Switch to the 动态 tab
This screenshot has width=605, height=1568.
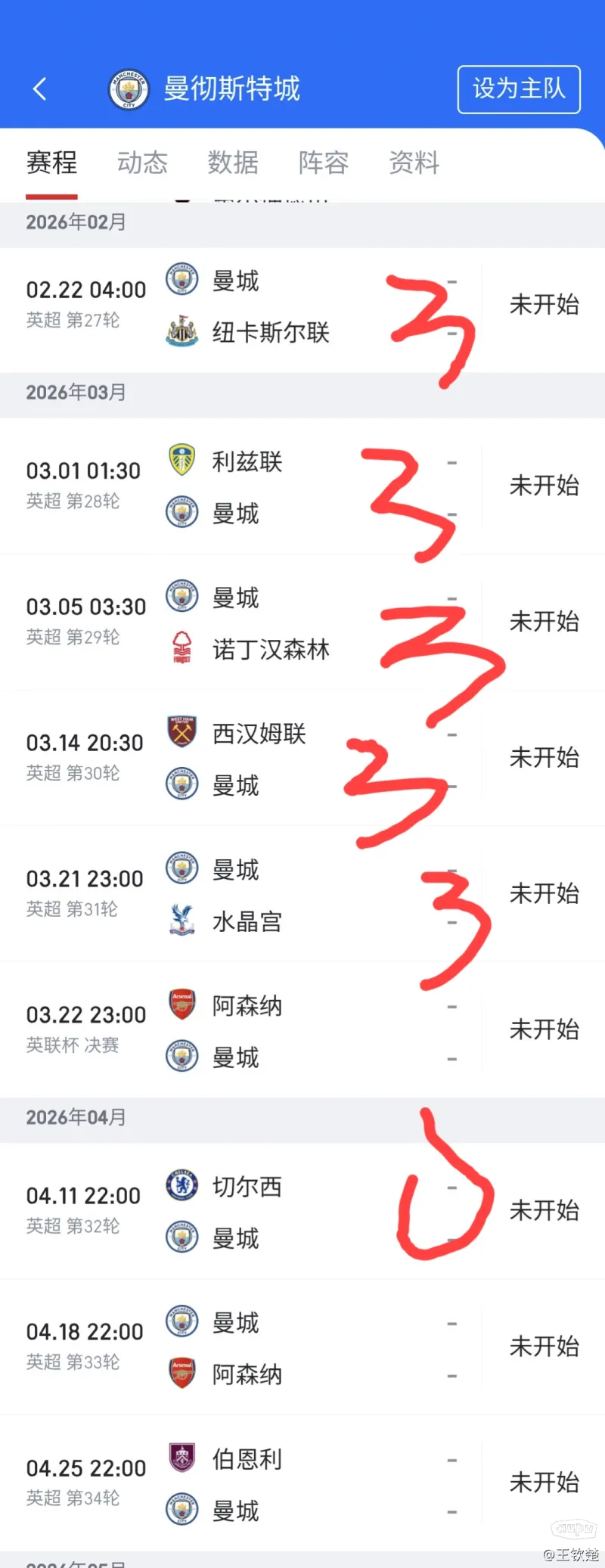click(142, 163)
